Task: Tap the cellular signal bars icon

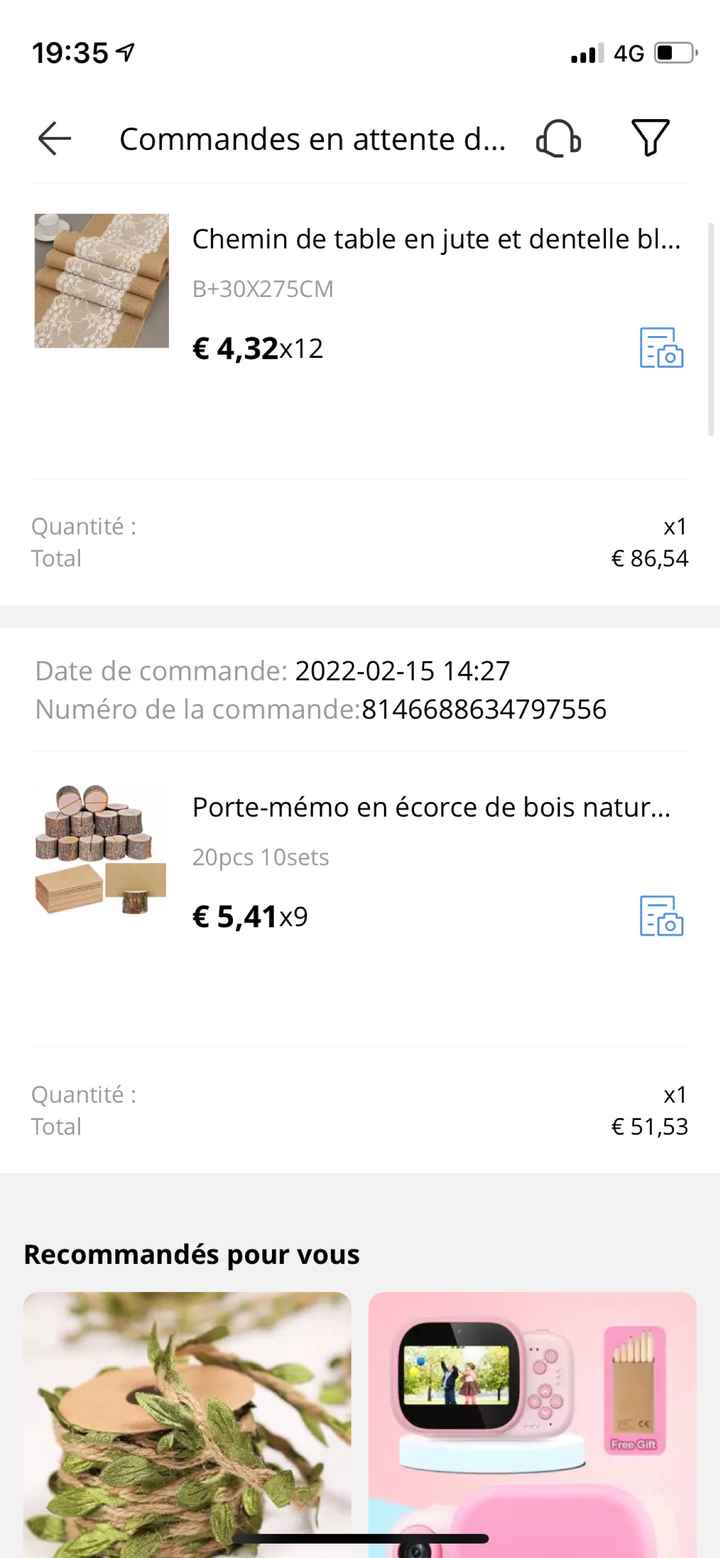Action: [585, 52]
